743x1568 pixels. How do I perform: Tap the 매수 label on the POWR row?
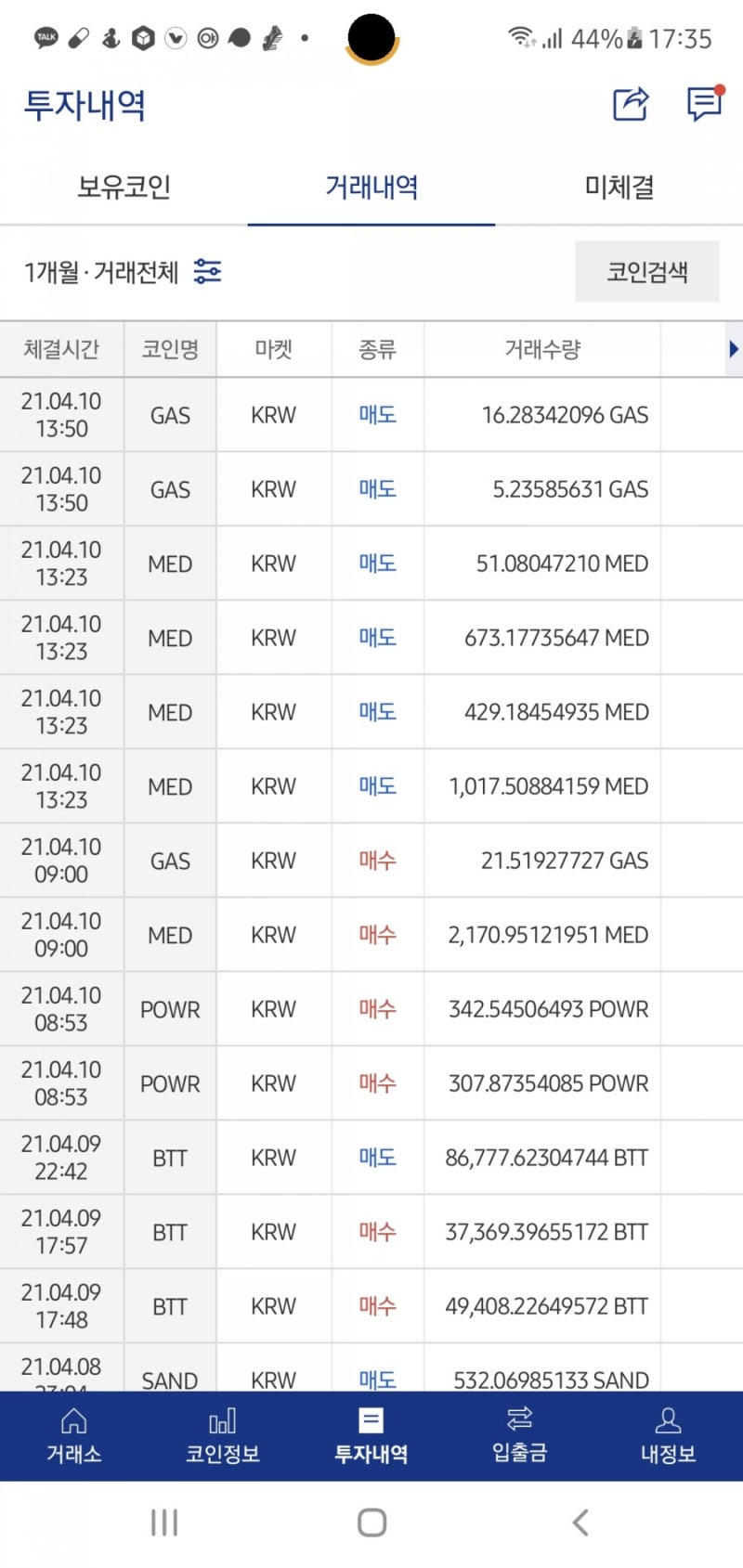[377, 1009]
